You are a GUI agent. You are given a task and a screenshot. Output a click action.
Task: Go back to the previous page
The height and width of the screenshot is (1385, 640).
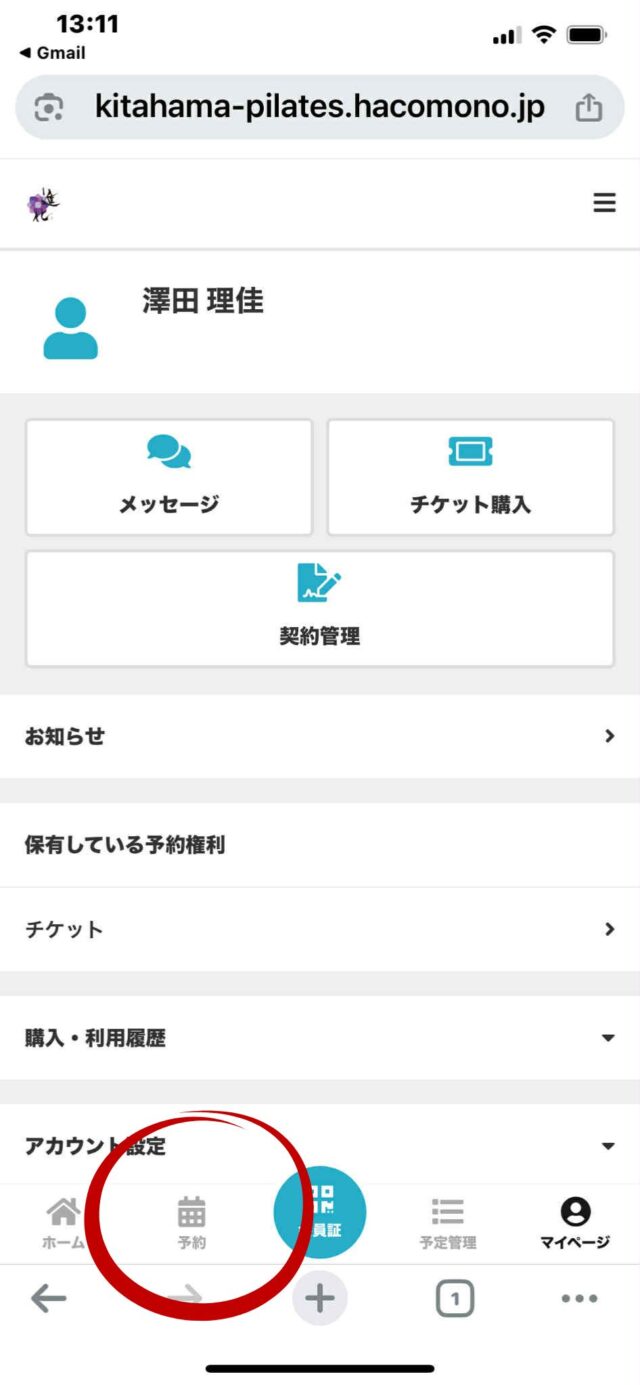click(x=48, y=1299)
